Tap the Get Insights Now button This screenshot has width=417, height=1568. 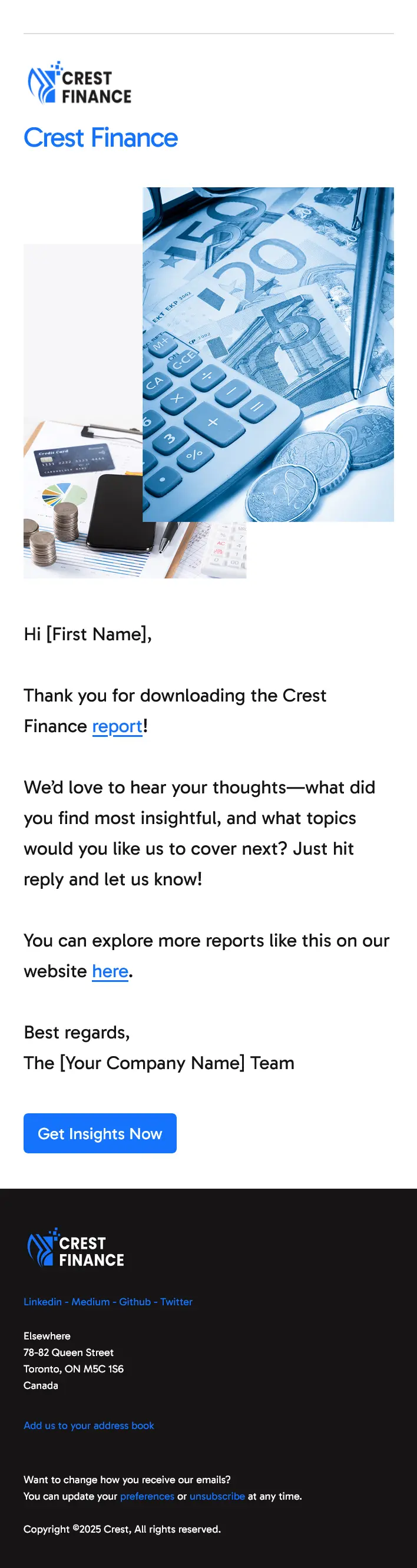click(x=100, y=1133)
